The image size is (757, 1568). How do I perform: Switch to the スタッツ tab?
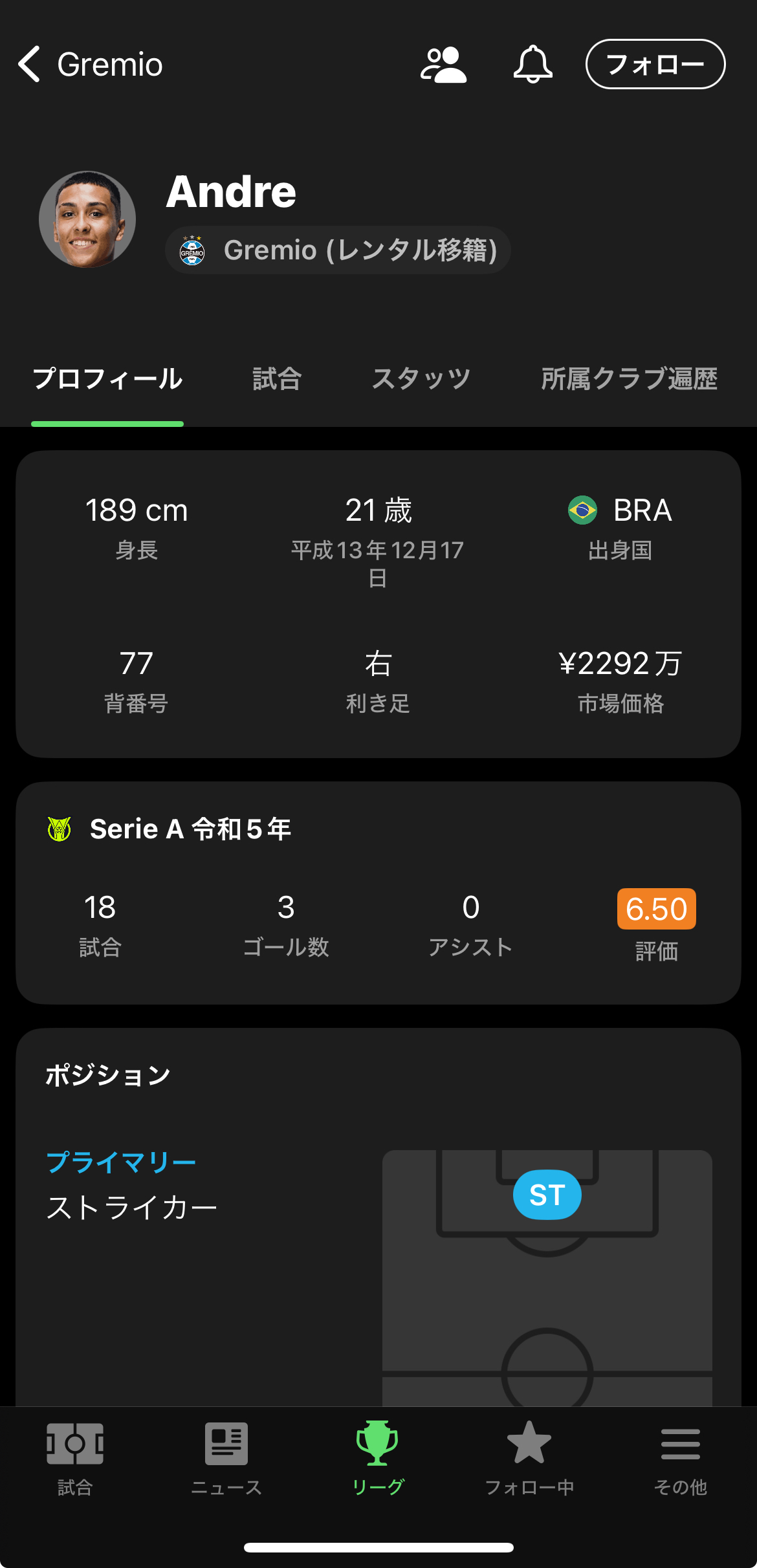pos(421,379)
